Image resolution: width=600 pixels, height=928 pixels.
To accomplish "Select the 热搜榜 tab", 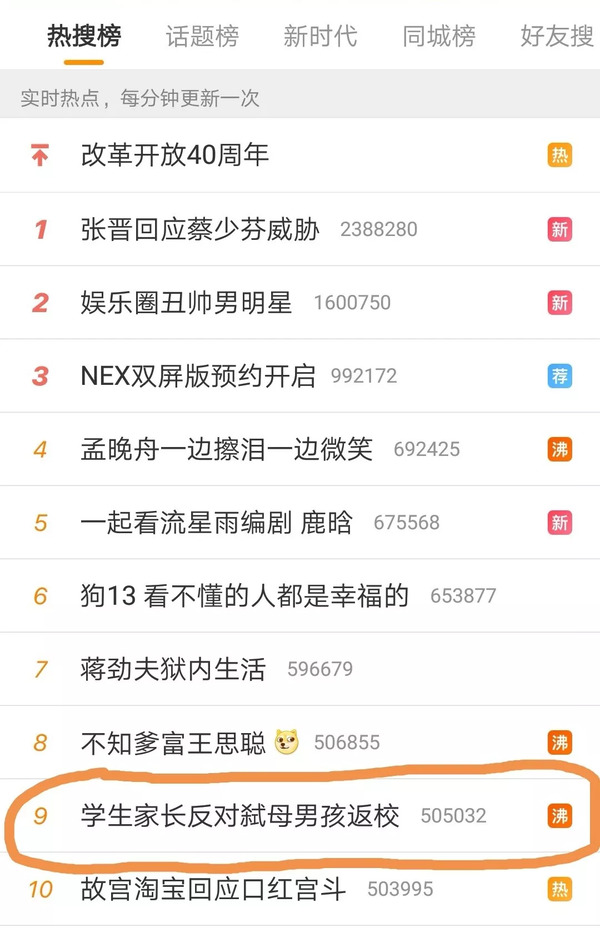I will [84, 37].
